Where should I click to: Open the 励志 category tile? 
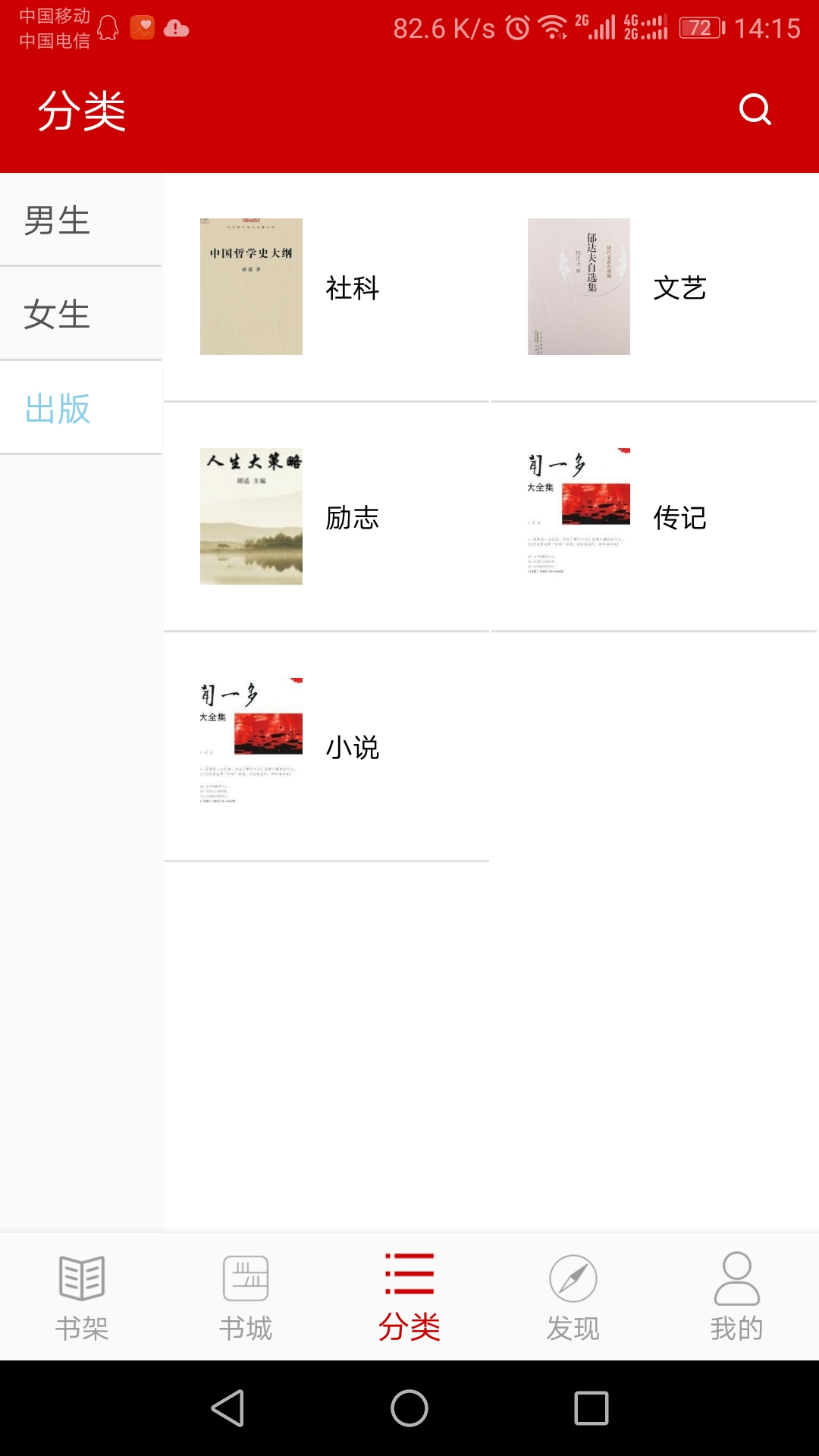pos(326,517)
